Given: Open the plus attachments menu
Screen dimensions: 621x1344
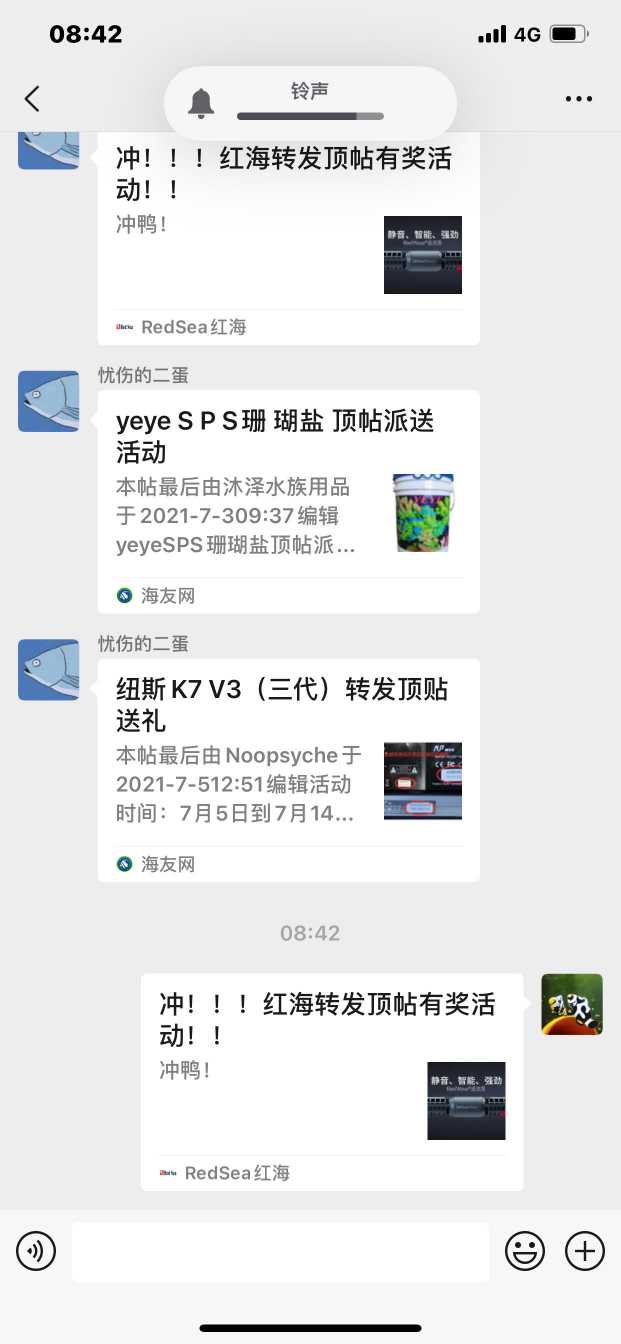Looking at the screenshot, I should click(585, 1251).
